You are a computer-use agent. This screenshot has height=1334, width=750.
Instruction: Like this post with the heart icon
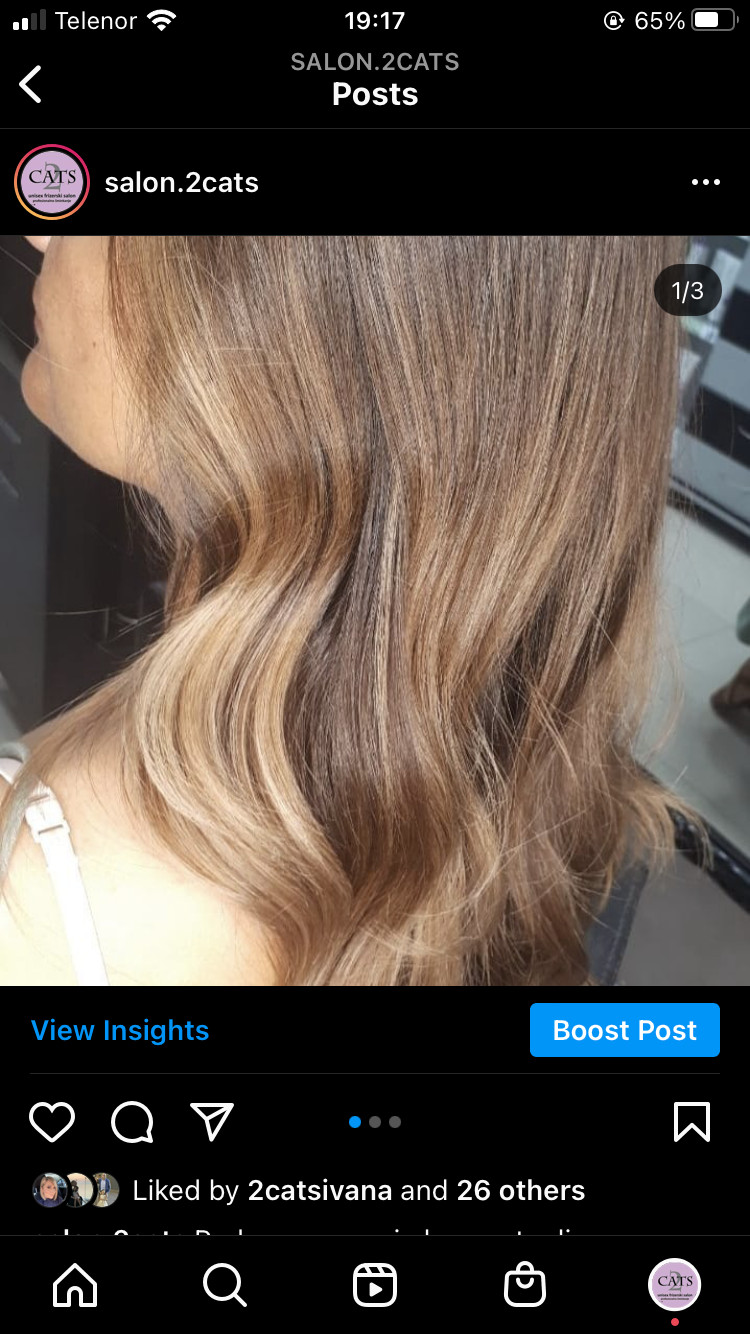pos(52,1122)
